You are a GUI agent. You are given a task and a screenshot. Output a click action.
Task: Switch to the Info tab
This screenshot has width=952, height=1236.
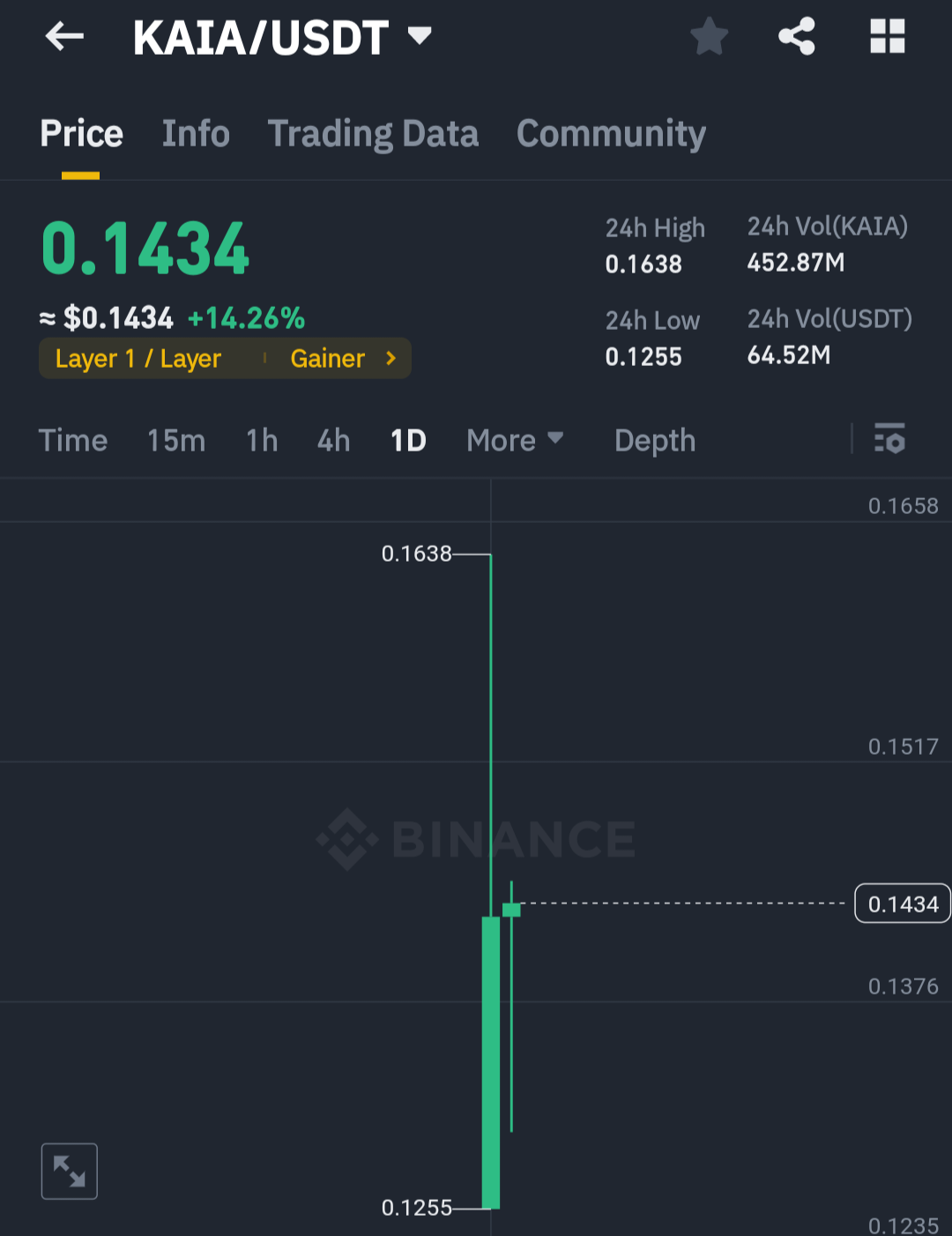coord(196,134)
